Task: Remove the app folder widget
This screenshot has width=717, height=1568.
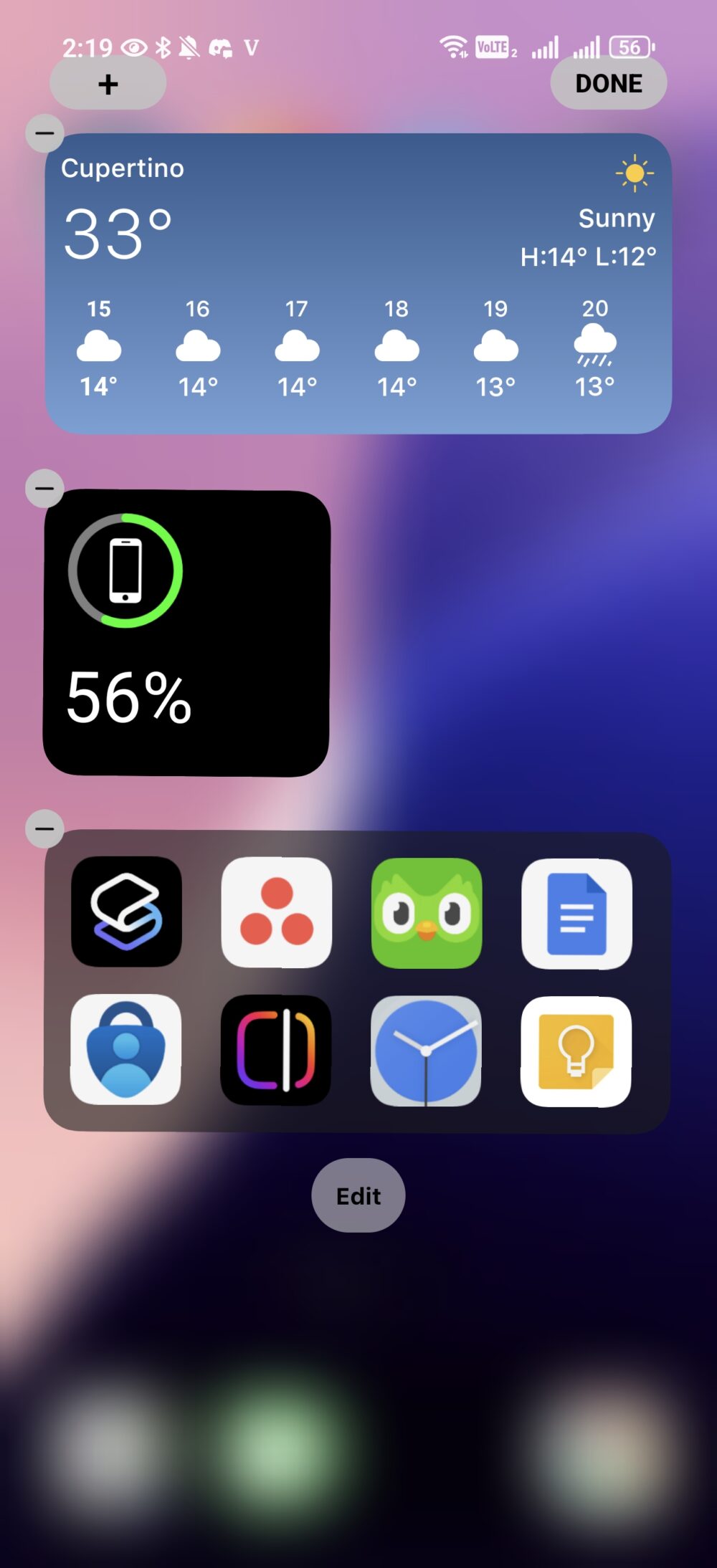Action: [45, 828]
